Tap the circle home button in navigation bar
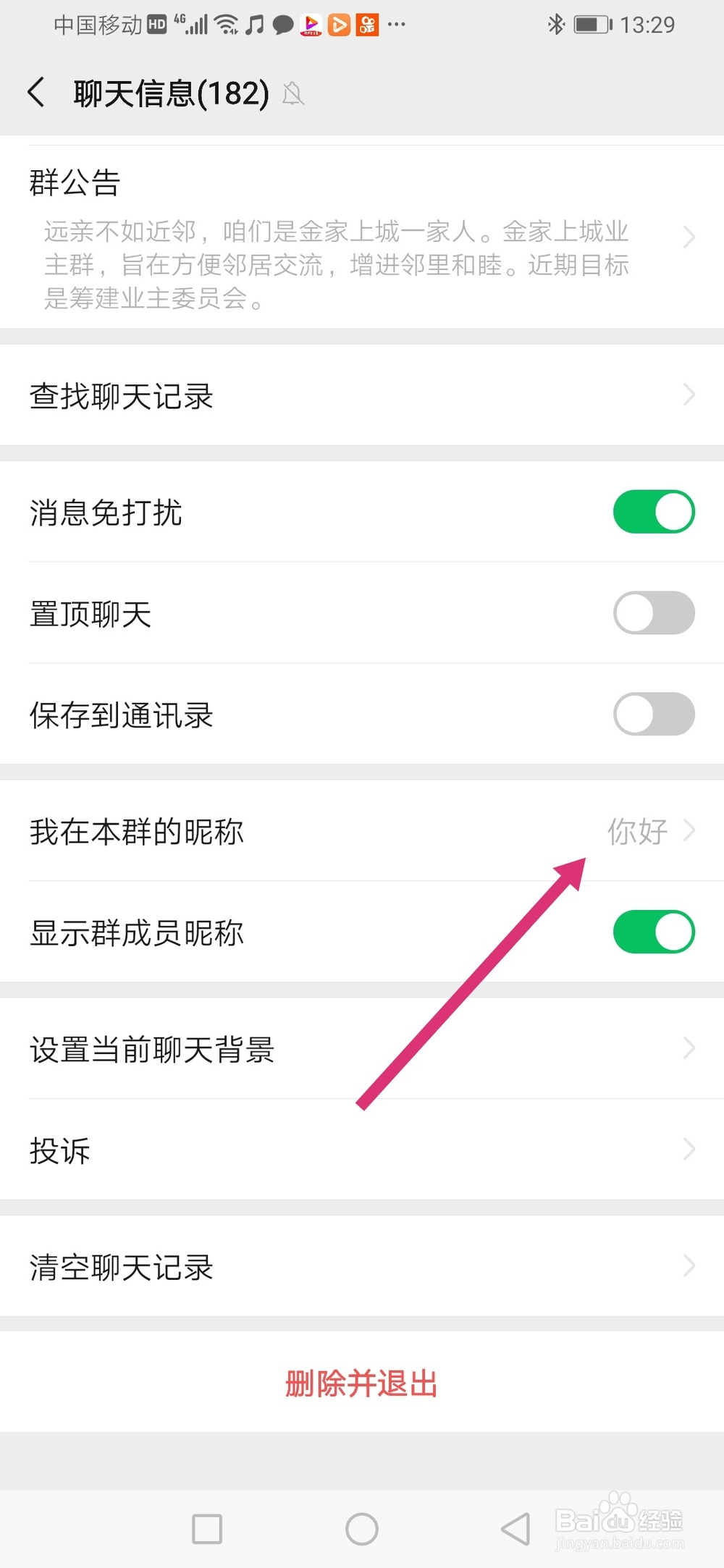The height and width of the screenshot is (1568, 724). [362, 1527]
